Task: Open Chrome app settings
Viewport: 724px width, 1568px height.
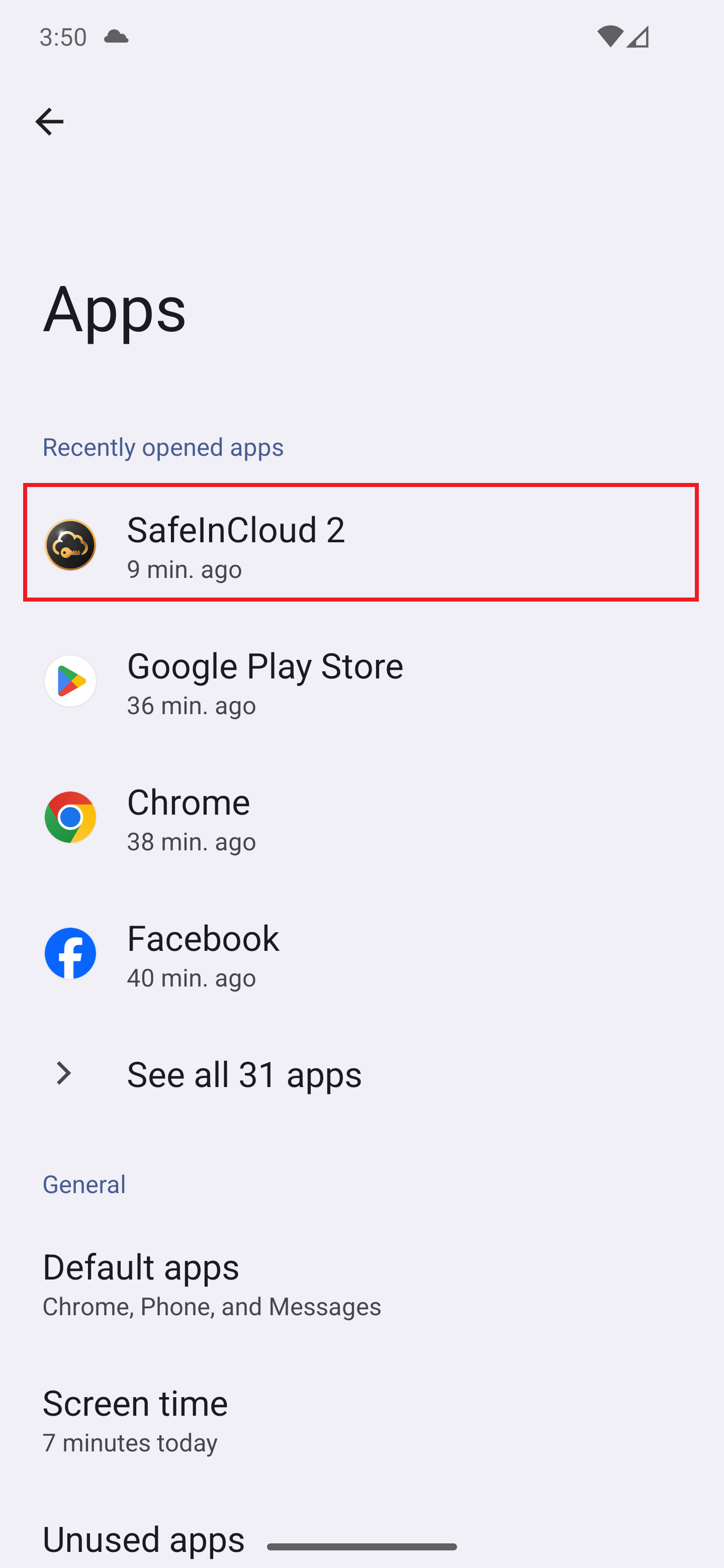Action: [360, 817]
